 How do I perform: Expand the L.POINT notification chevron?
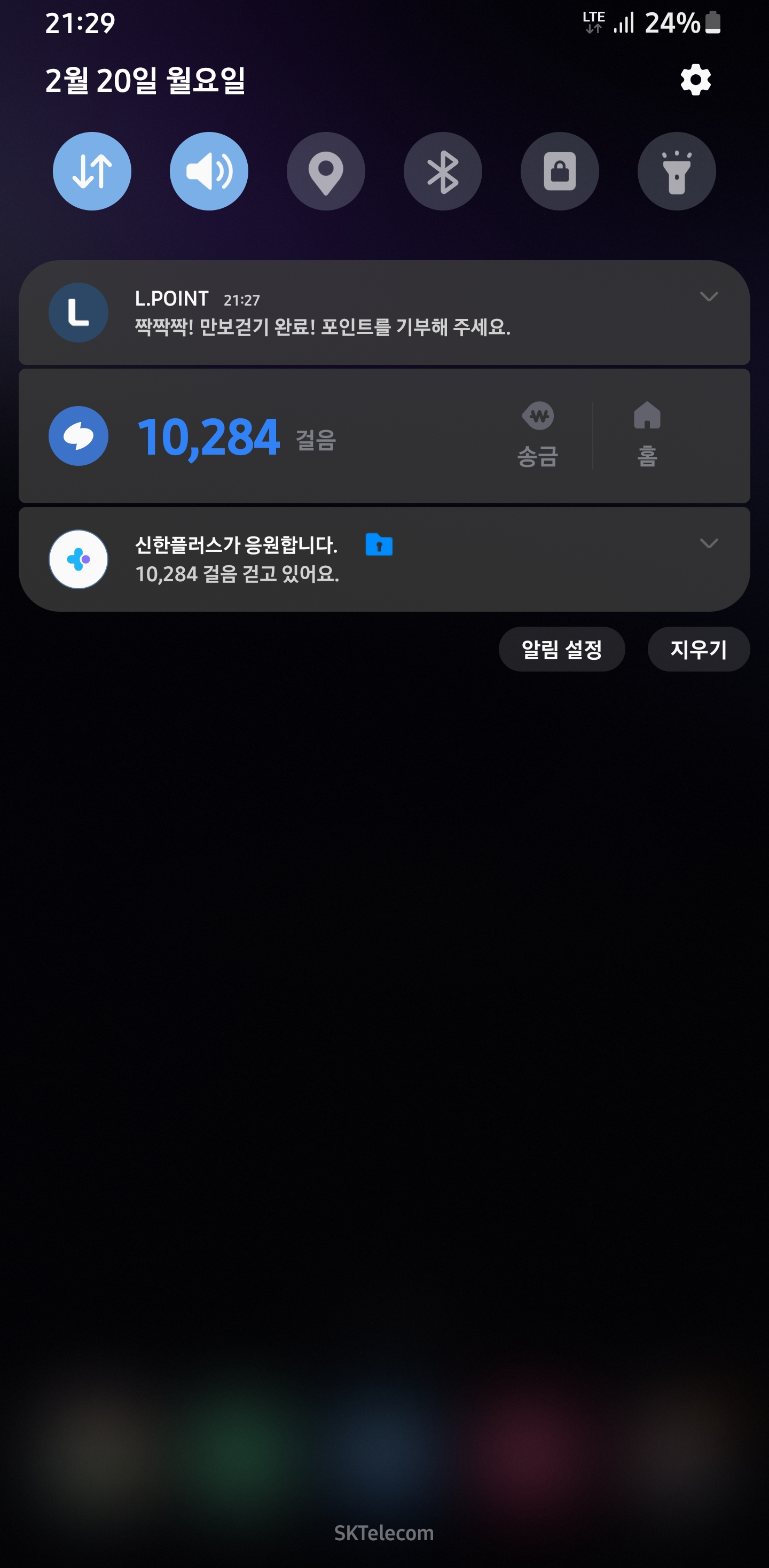pos(709,297)
